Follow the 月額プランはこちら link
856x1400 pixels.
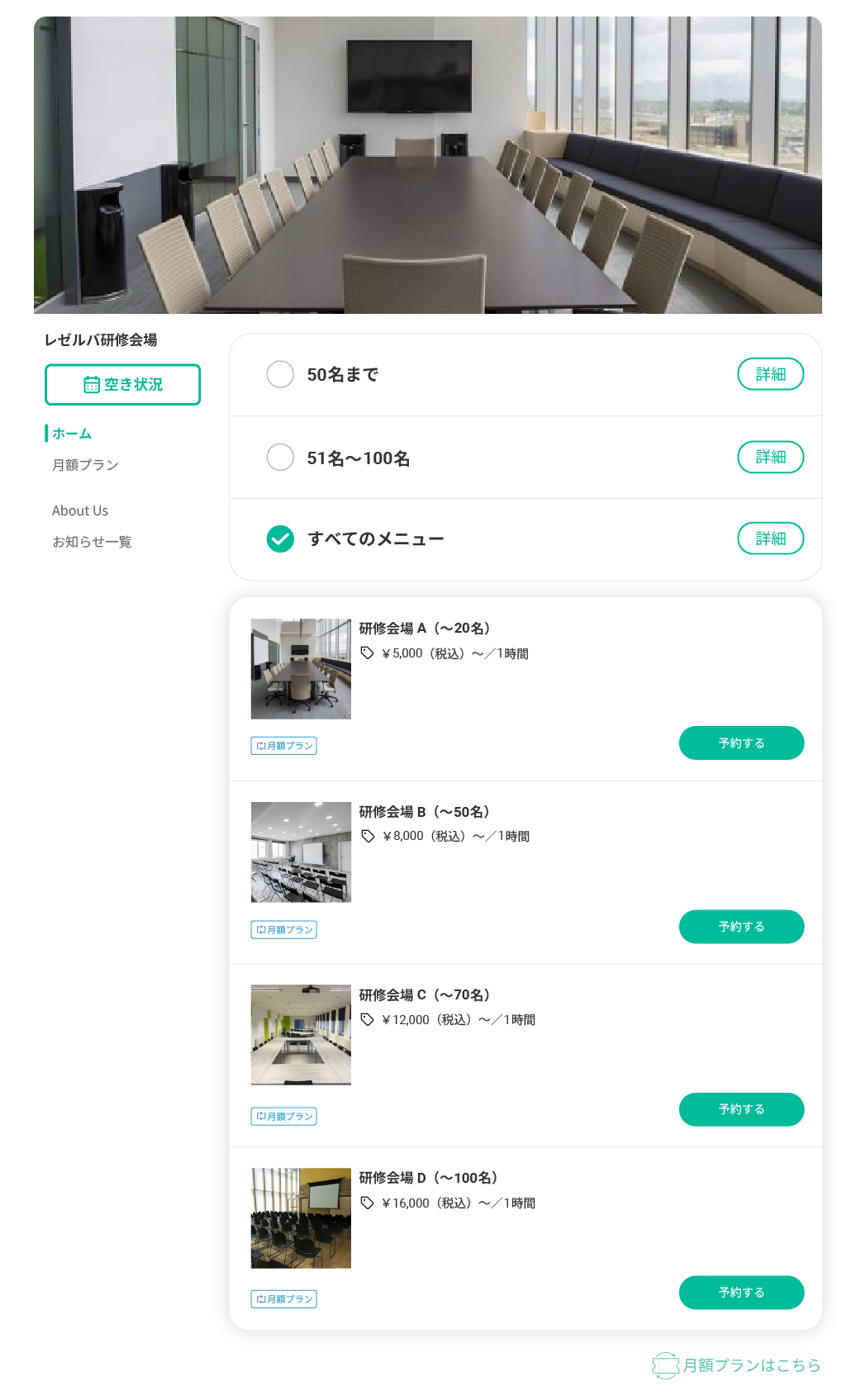[x=737, y=1365]
